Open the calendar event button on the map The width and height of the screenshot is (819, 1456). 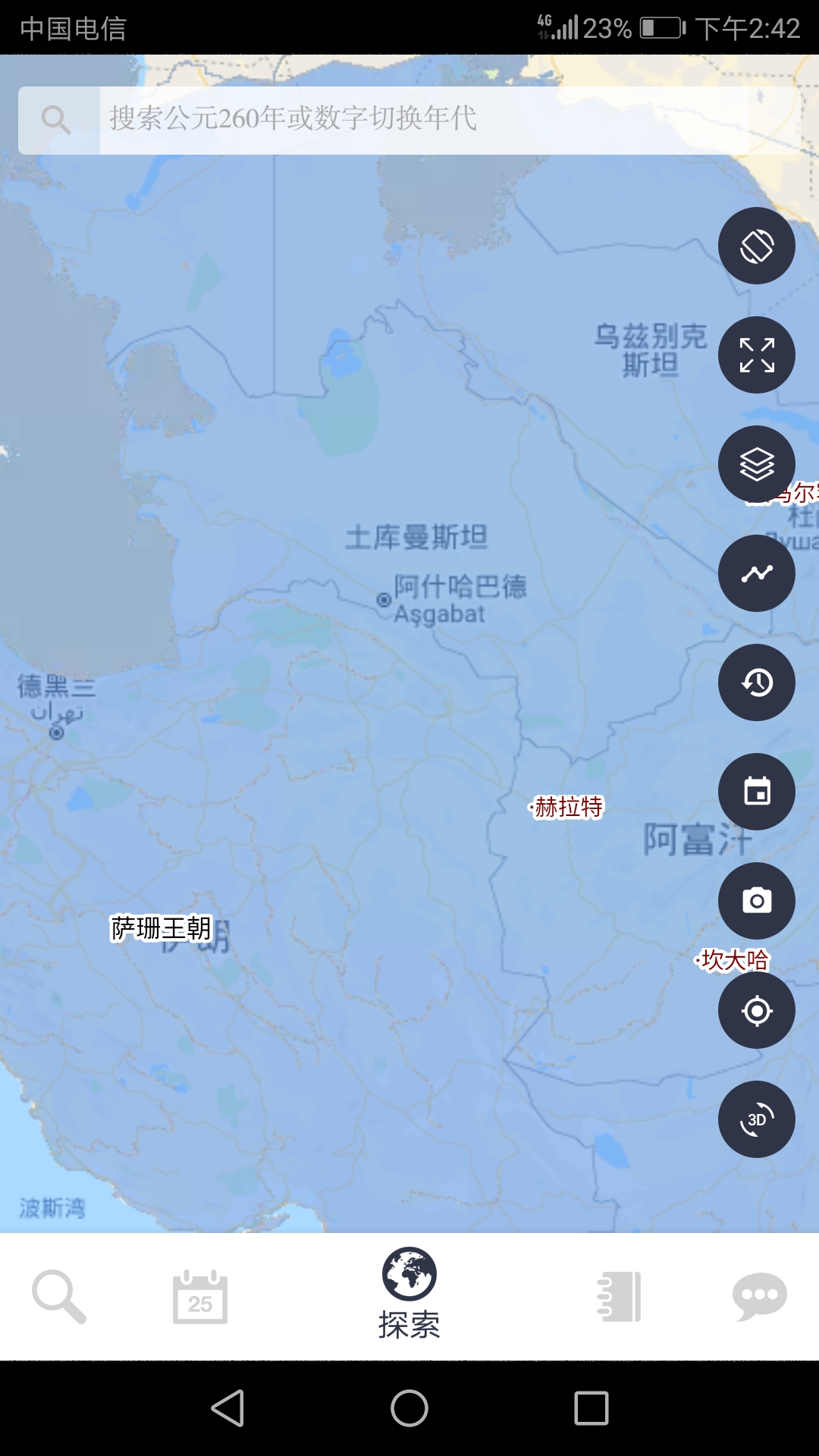(756, 792)
